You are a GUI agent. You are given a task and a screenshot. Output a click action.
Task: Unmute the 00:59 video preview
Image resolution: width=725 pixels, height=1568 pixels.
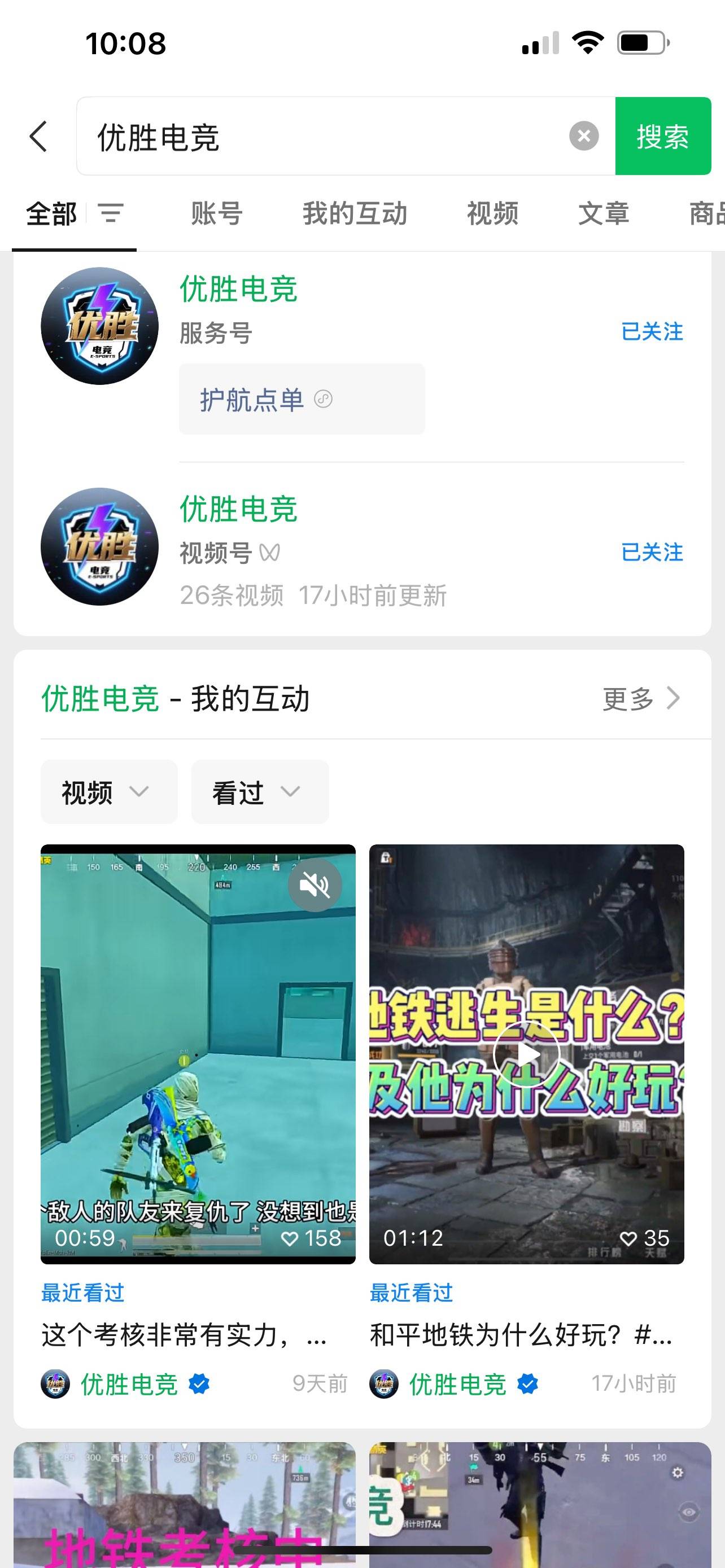315,886
